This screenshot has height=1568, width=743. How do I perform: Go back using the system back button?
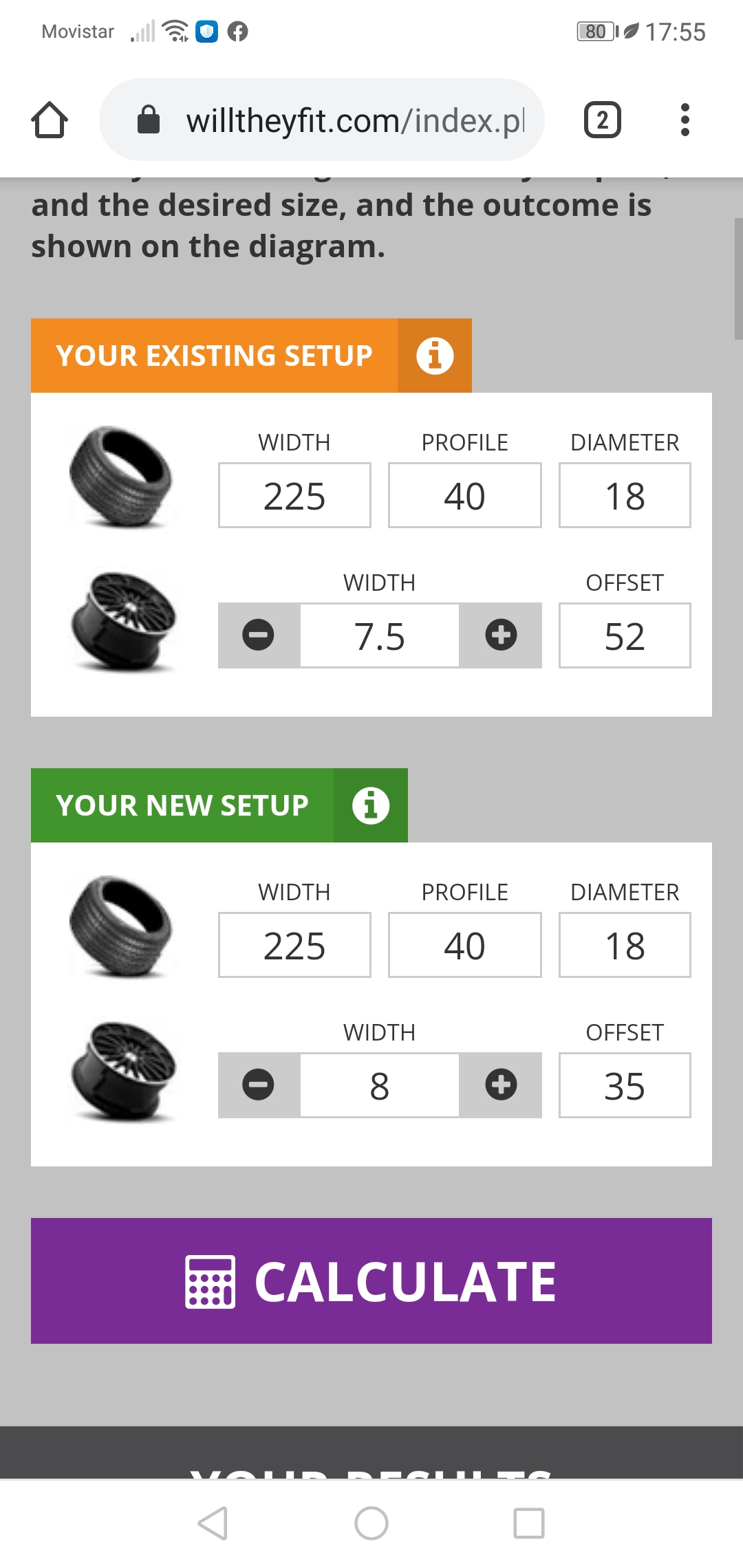[213, 1523]
